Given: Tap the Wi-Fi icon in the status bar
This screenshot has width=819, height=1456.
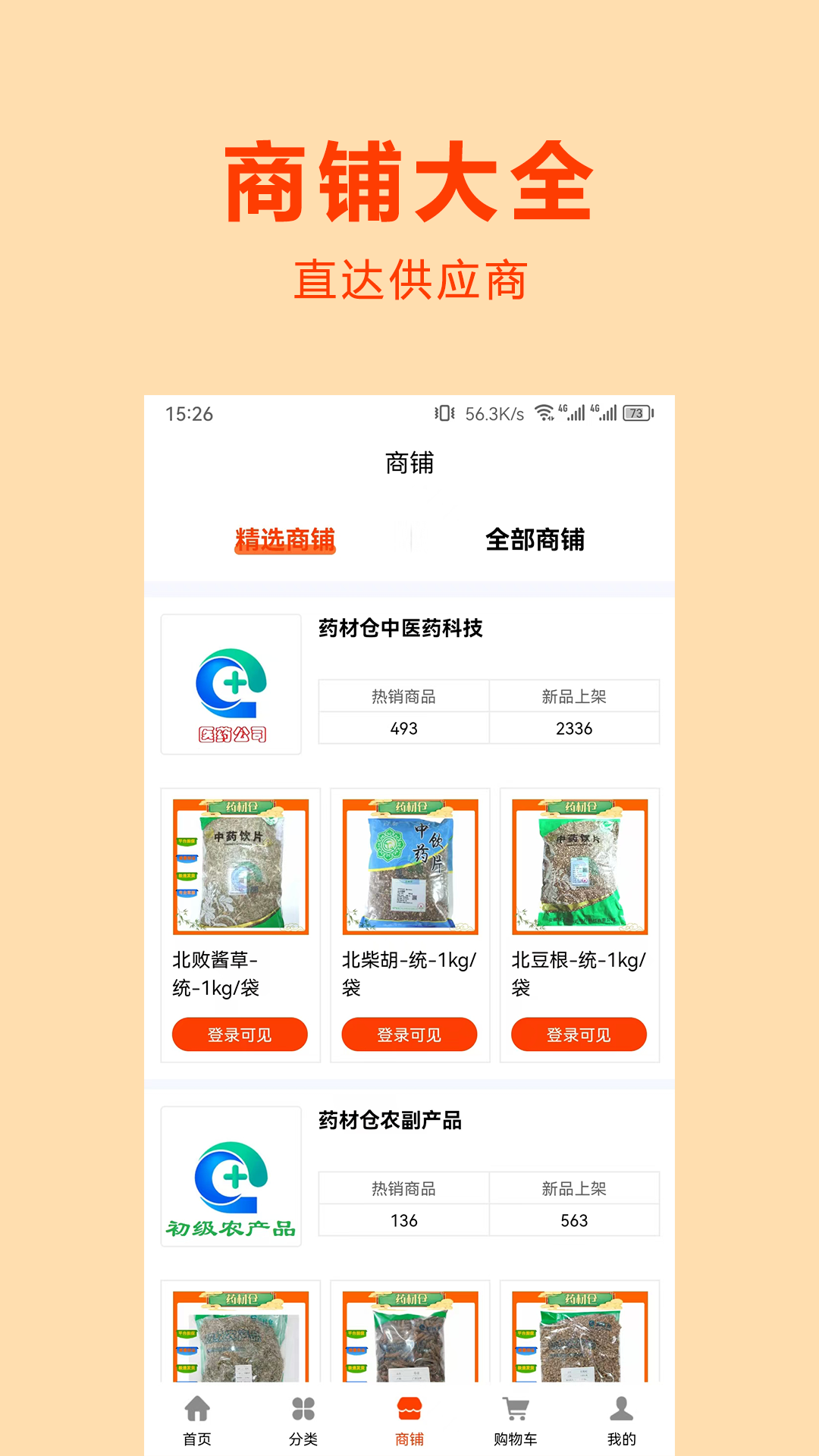Looking at the screenshot, I should [x=543, y=414].
